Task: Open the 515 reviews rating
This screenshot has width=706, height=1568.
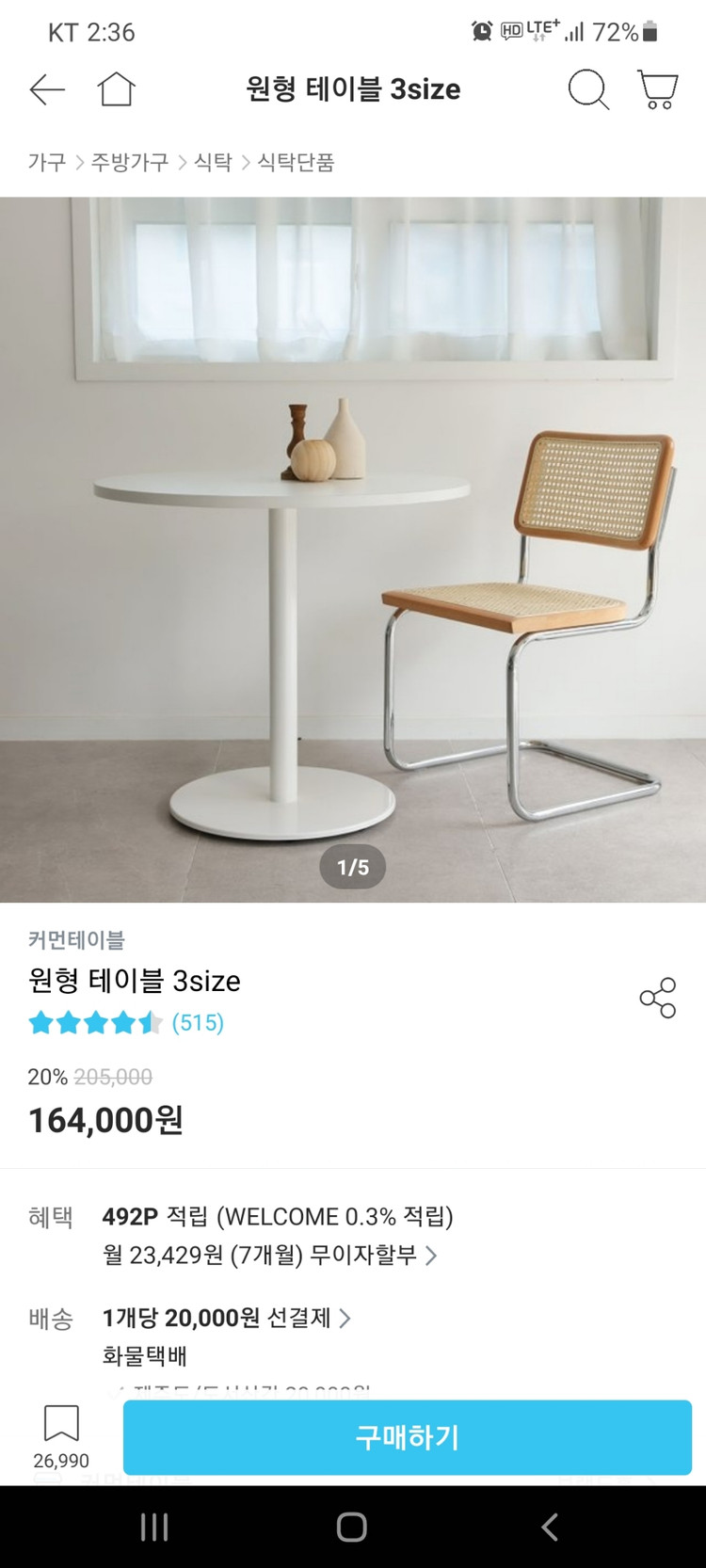Action: click(126, 1023)
